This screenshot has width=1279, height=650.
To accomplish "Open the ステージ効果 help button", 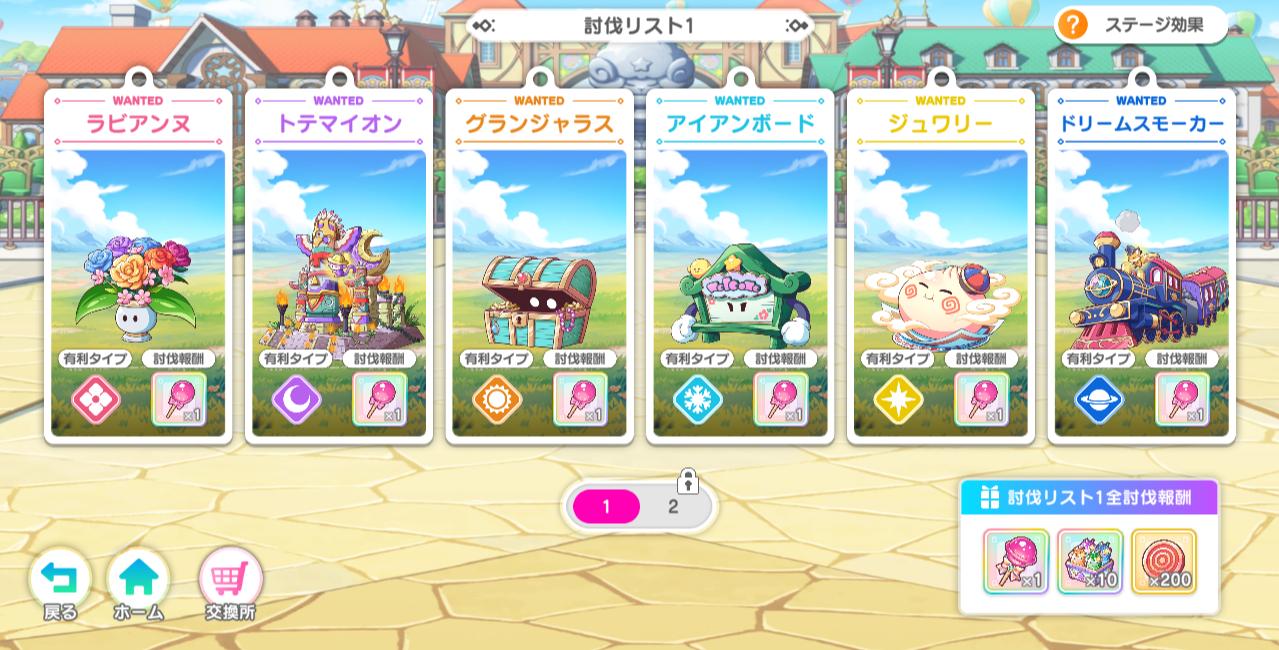I will (x=1140, y=25).
